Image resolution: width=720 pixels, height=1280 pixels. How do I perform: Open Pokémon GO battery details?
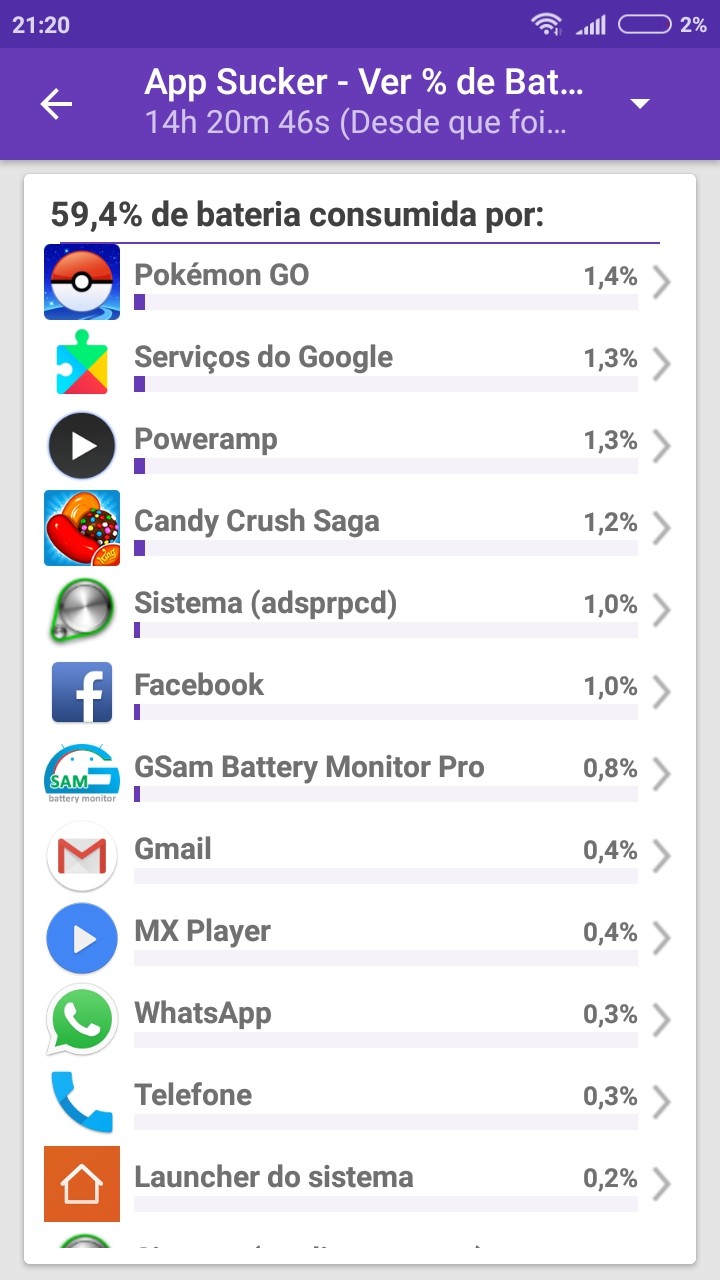(360, 282)
